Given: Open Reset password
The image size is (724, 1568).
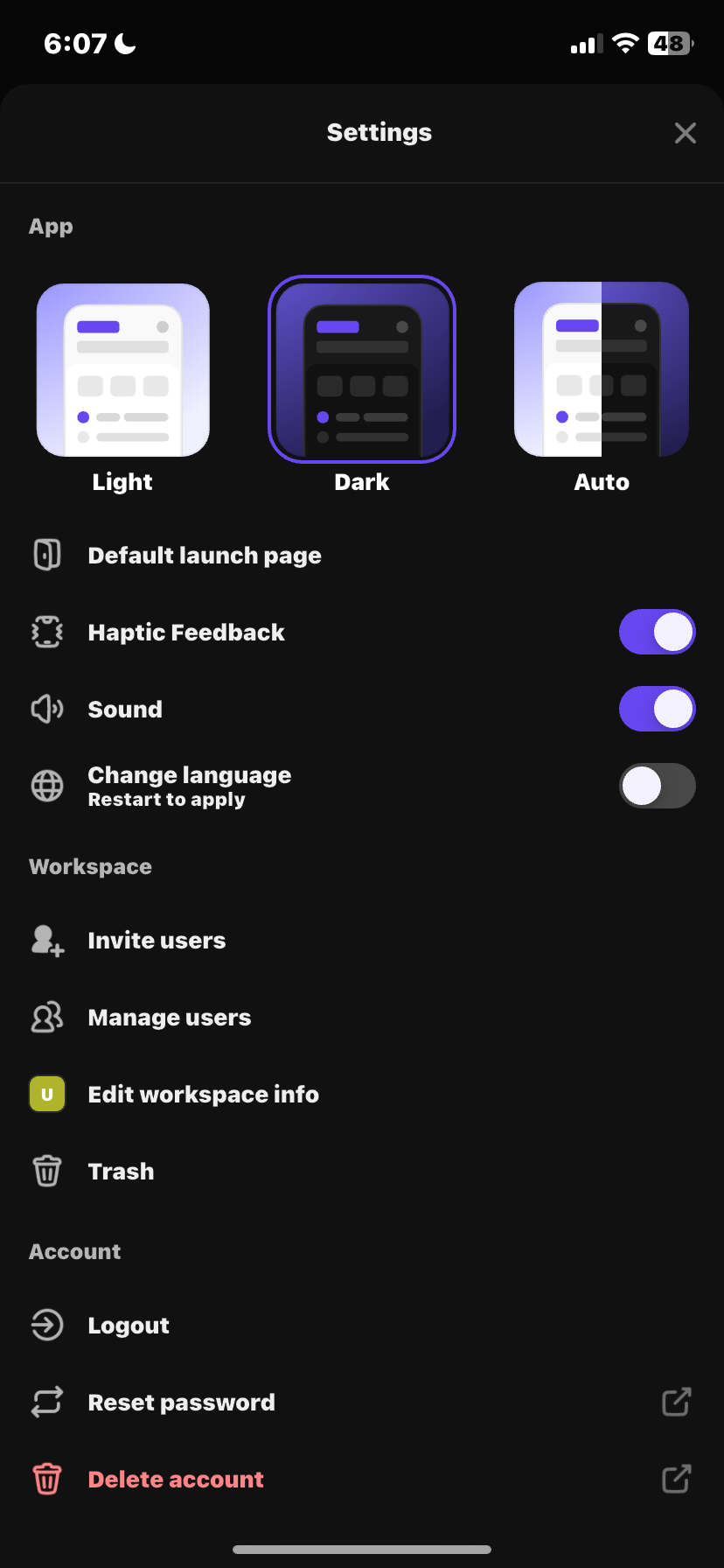Looking at the screenshot, I should pyautogui.click(x=182, y=1403).
